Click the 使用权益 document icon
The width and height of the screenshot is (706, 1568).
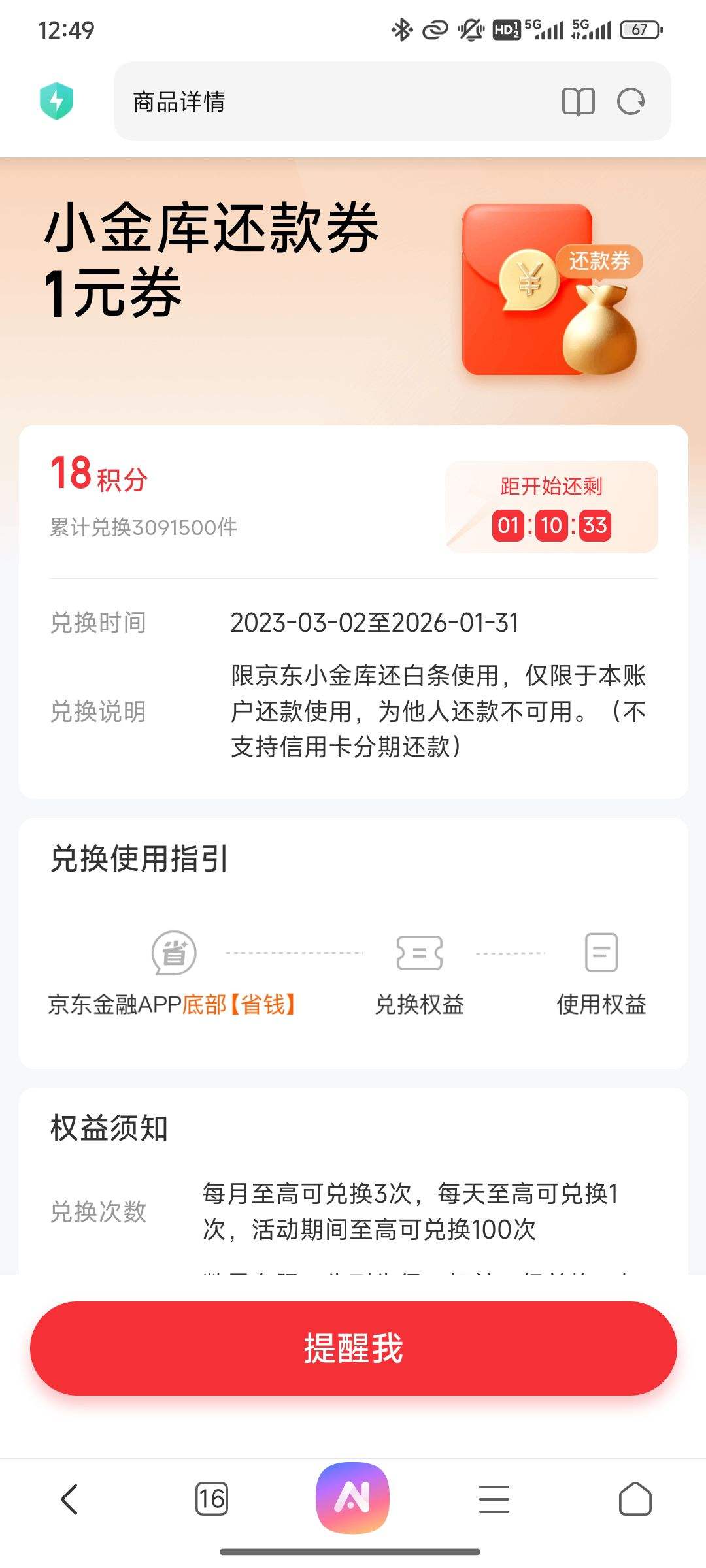(600, 953)
